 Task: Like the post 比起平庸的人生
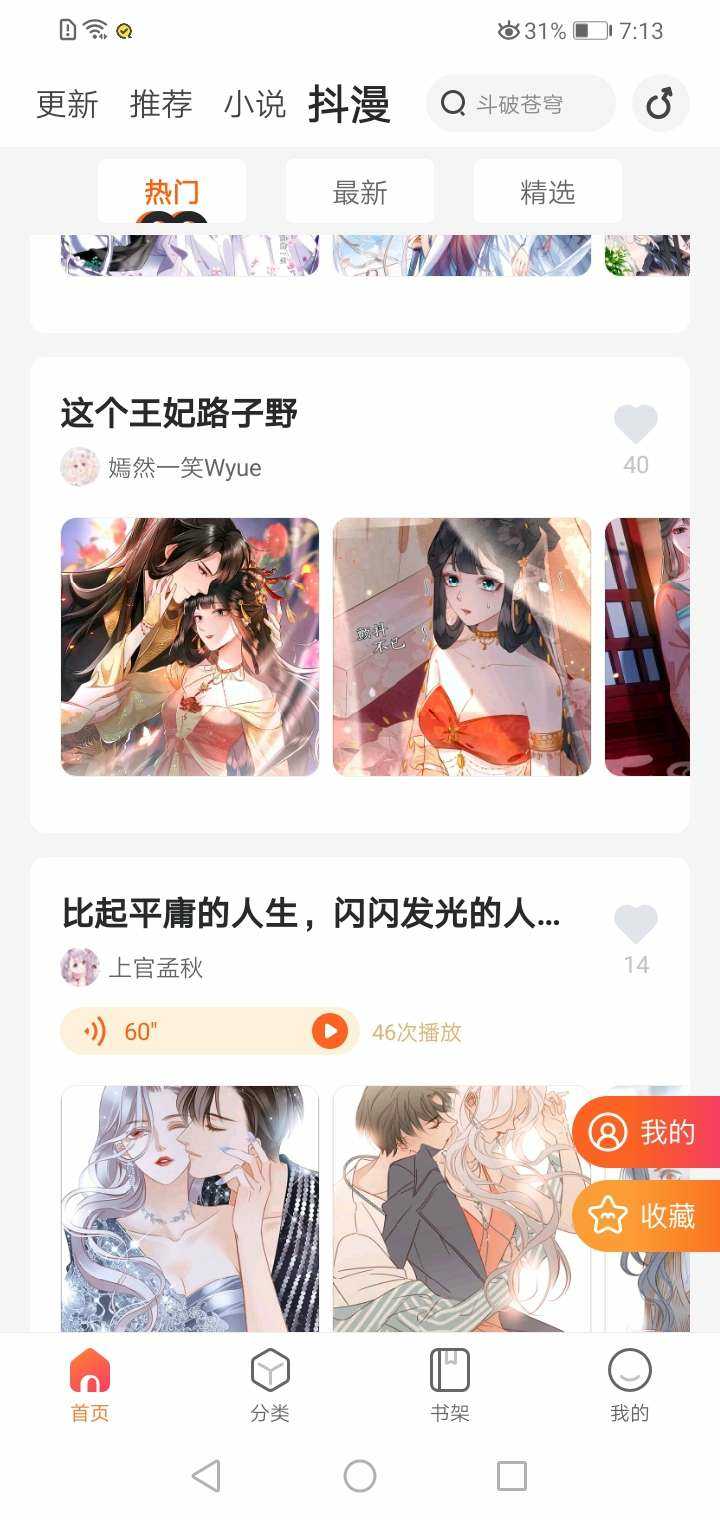coord(636,927)
